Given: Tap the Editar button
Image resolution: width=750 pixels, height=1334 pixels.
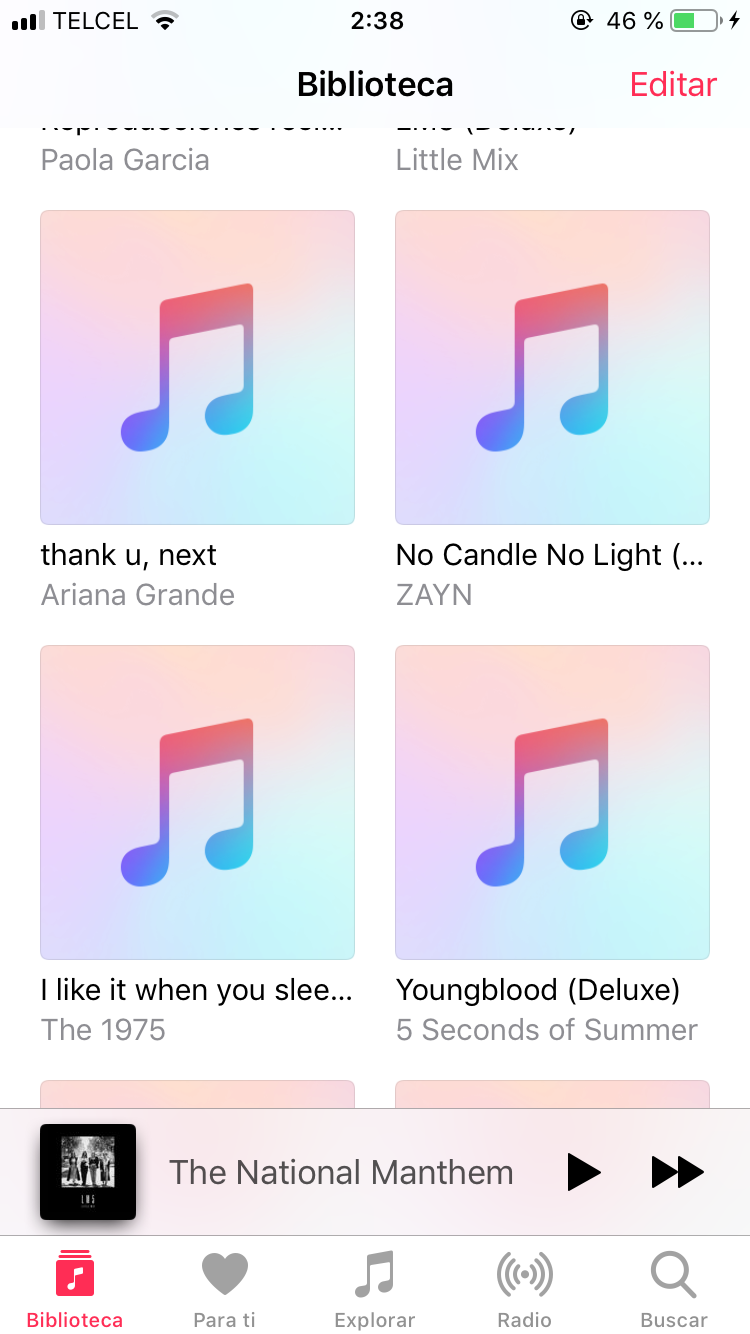Looking at the screenshot, I should click(x=673, y=85).
